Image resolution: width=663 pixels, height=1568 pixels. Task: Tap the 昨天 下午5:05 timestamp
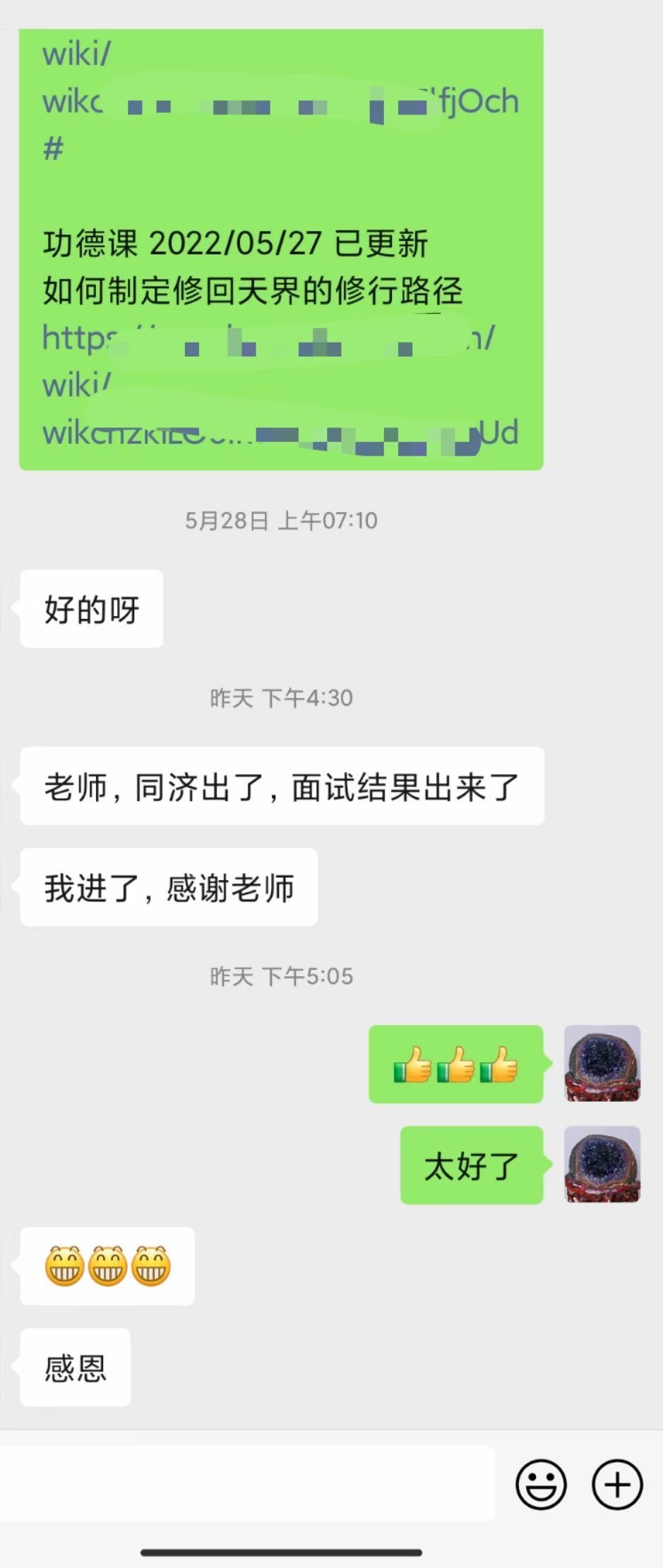click(x=280, y=977)
